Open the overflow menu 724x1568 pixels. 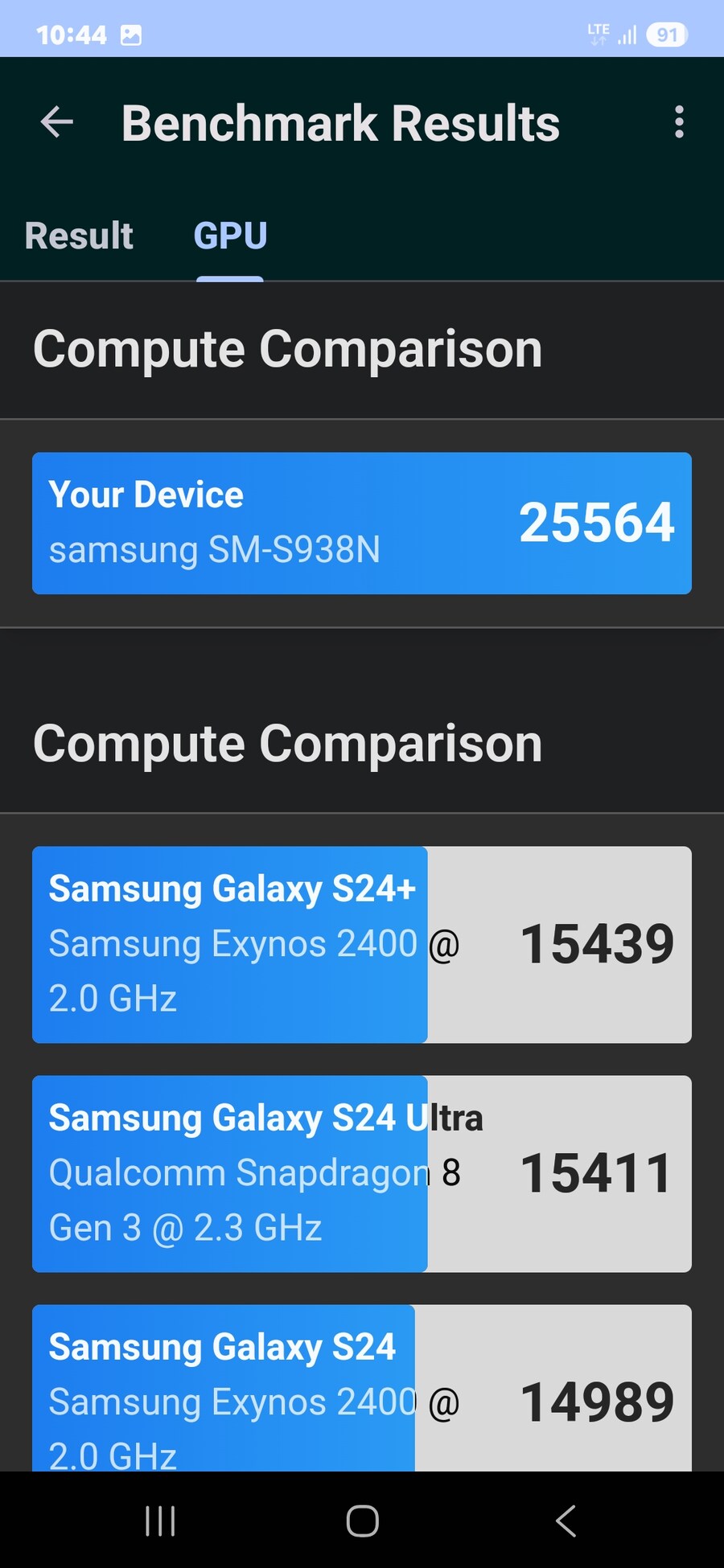tap(679, 122)
